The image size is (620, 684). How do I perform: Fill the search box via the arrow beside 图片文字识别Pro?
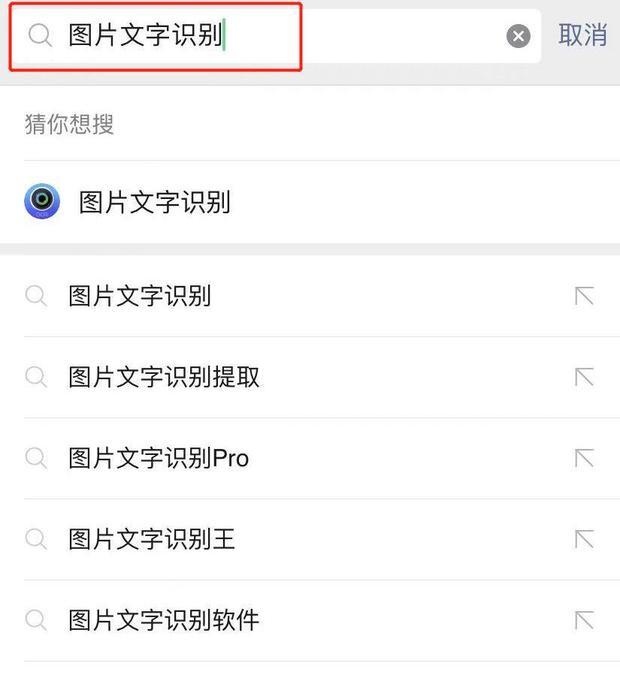[584, 458]
